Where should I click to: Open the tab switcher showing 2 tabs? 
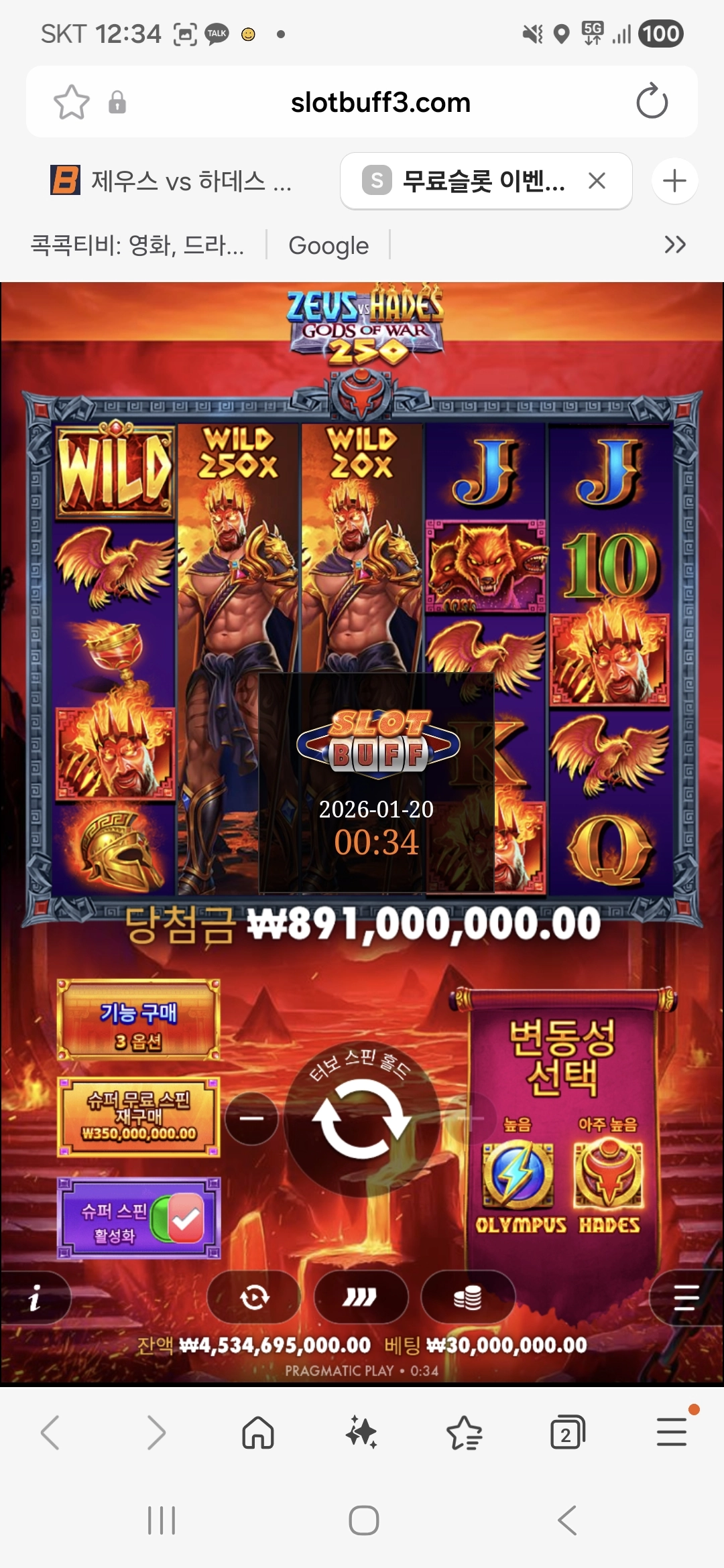[x=566, y=1433]
